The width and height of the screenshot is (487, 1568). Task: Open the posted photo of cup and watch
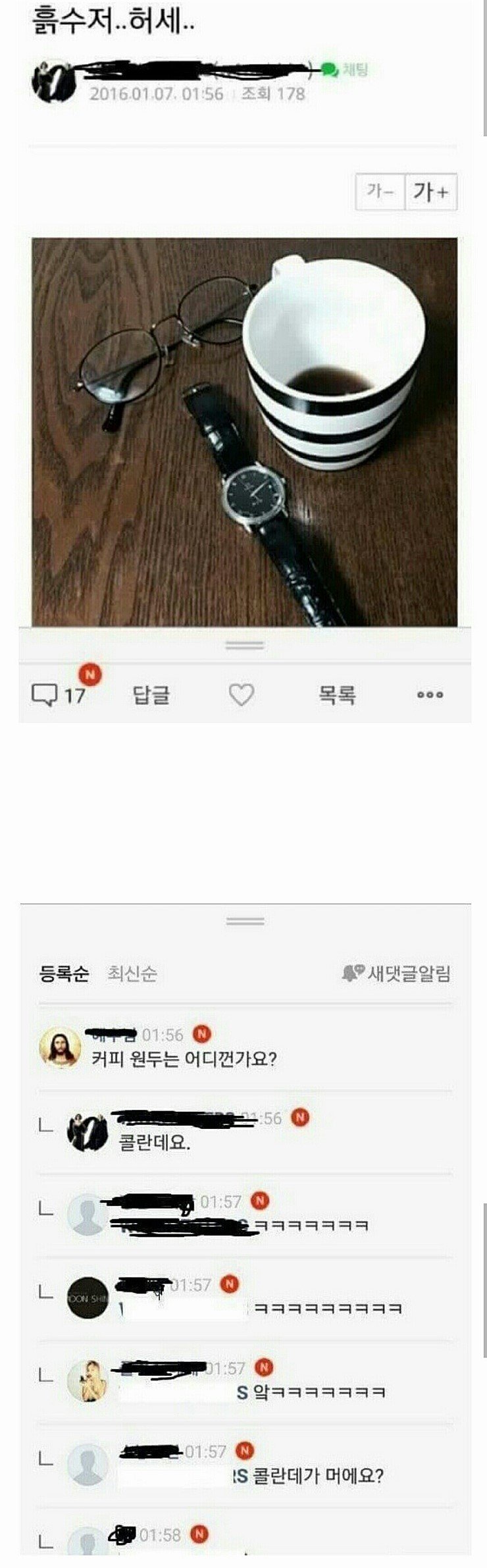pos(244,432)
